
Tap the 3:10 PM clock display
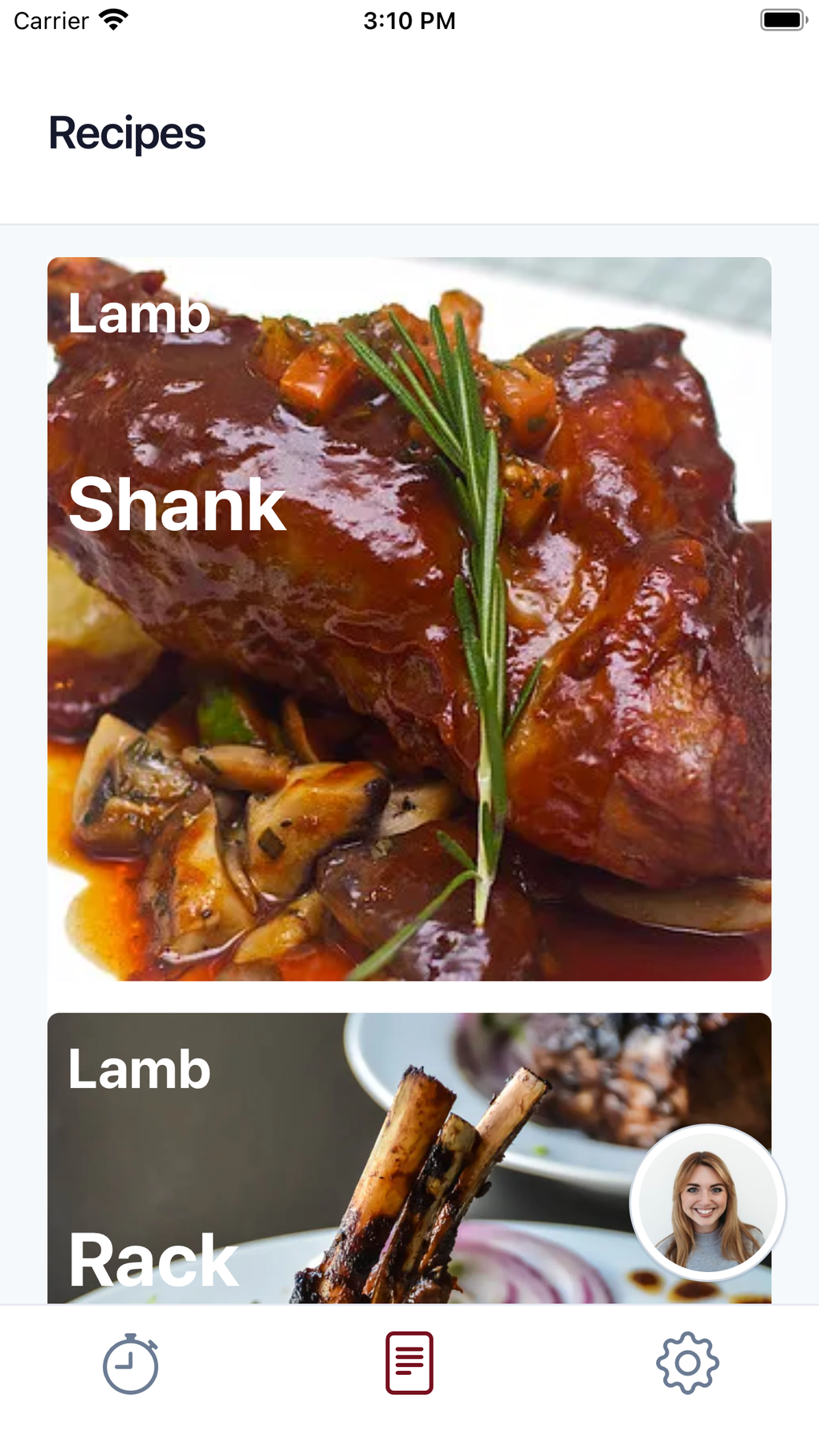409,20
